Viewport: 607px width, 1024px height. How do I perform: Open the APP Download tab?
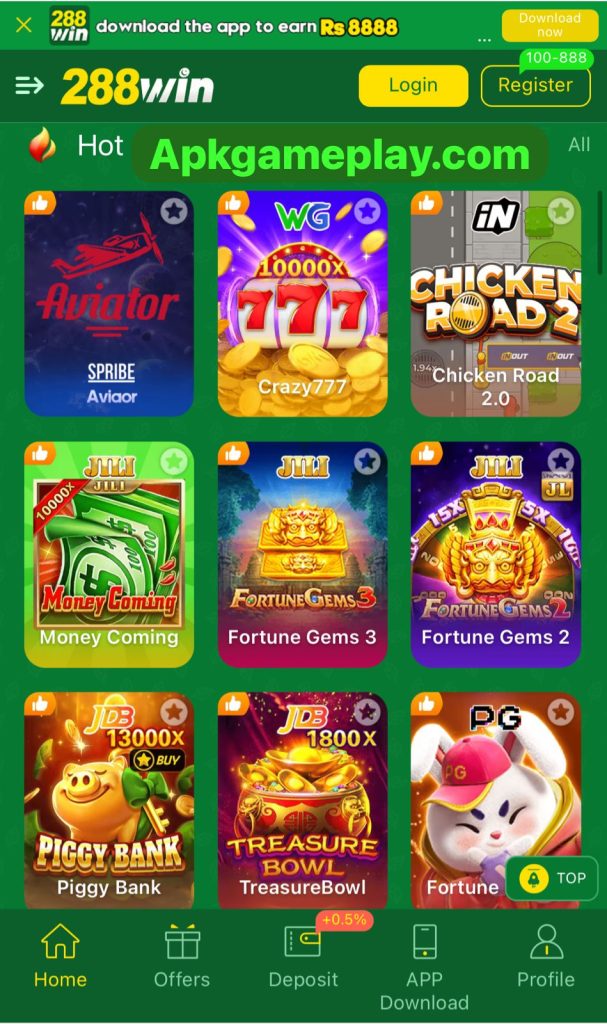click(x=424, y=965)
